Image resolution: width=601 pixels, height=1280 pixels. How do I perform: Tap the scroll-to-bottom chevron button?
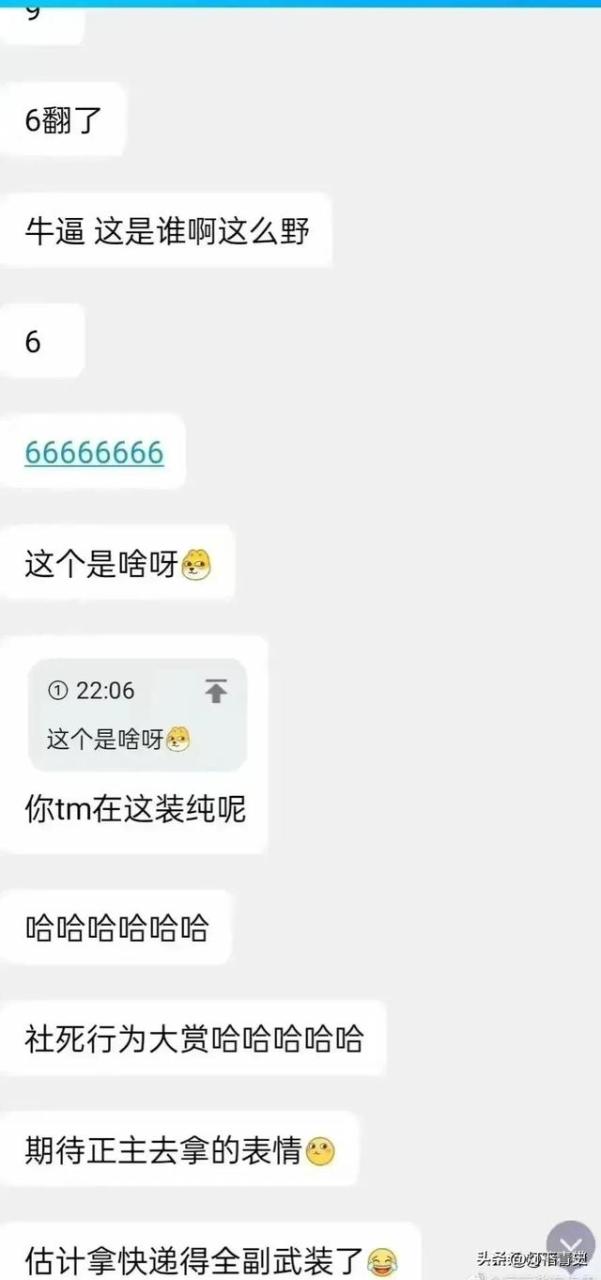click(570, 1243)
